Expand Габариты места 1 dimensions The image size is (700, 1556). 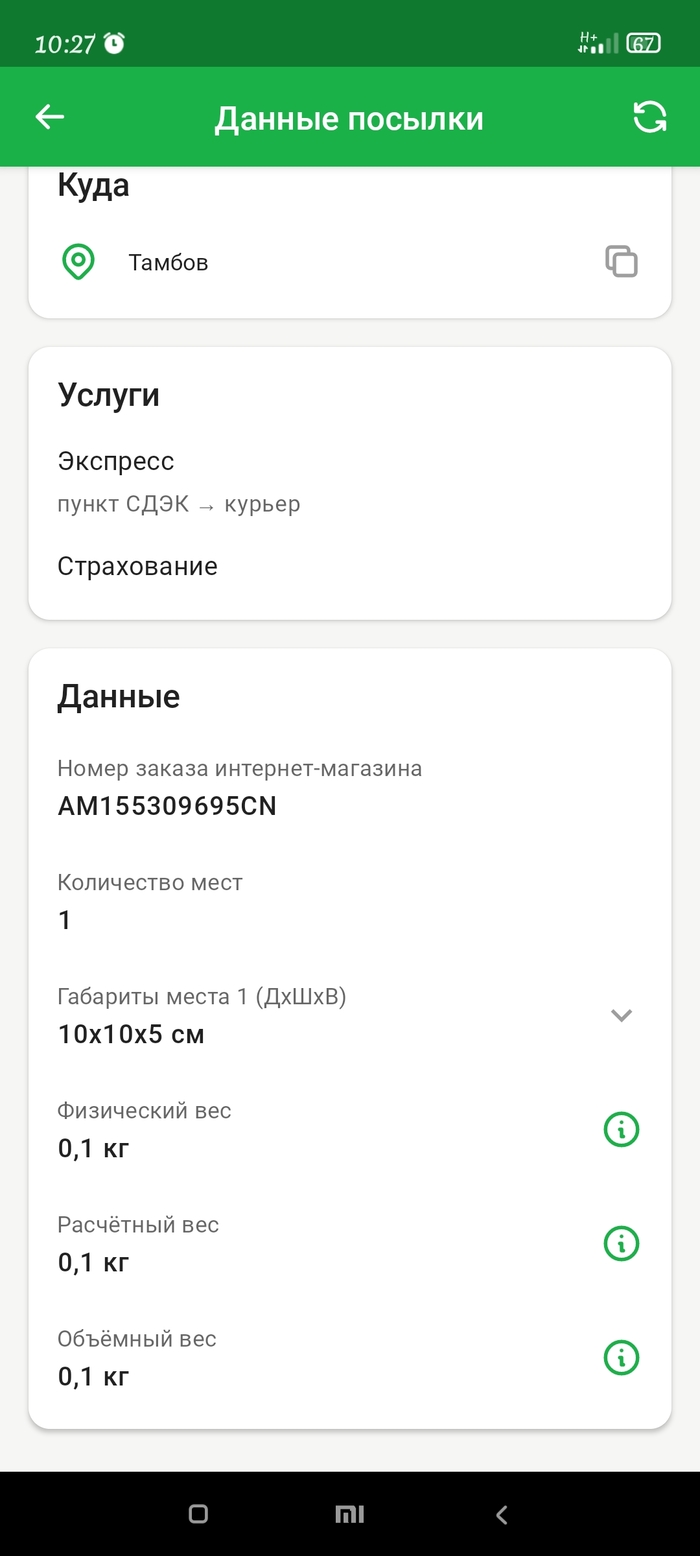pos(621,1015)
